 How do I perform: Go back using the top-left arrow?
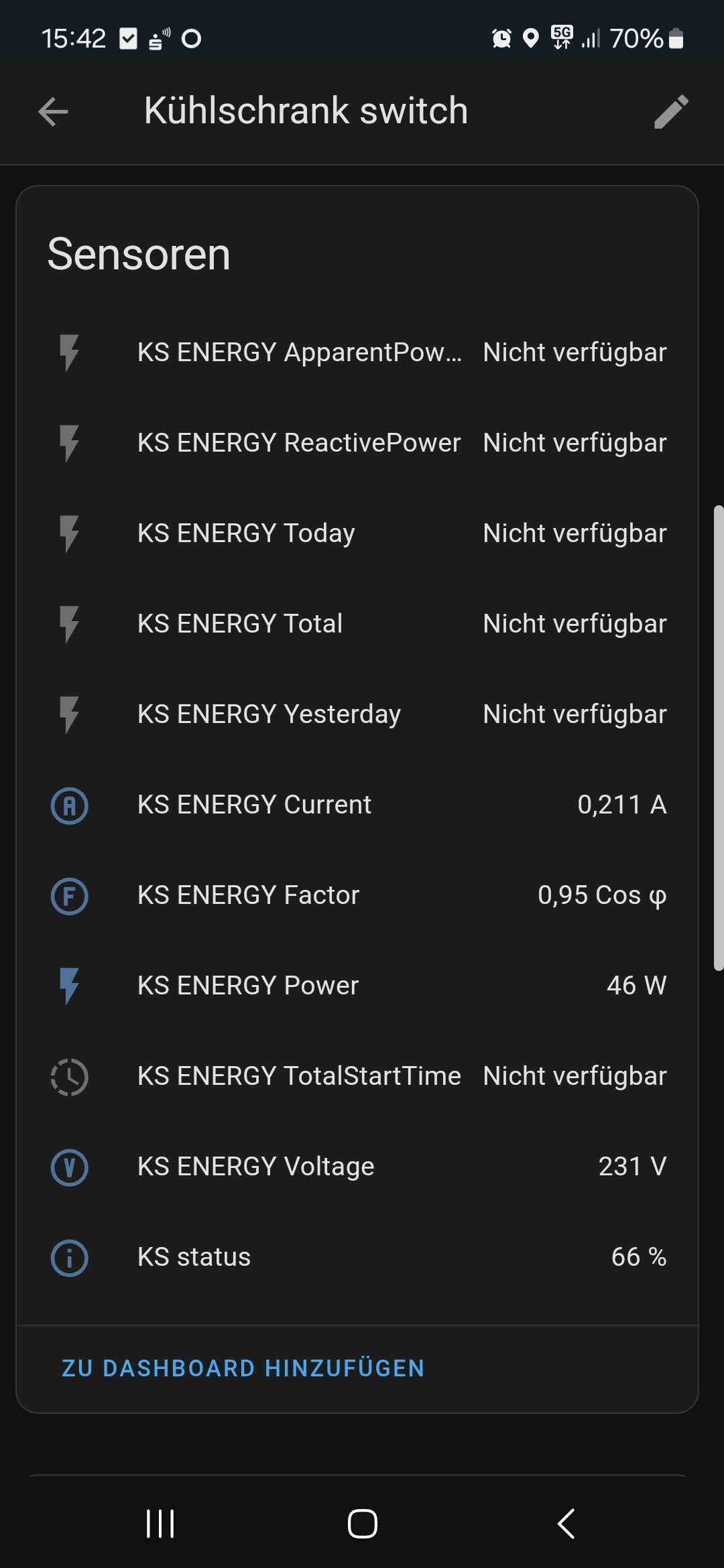54,111
